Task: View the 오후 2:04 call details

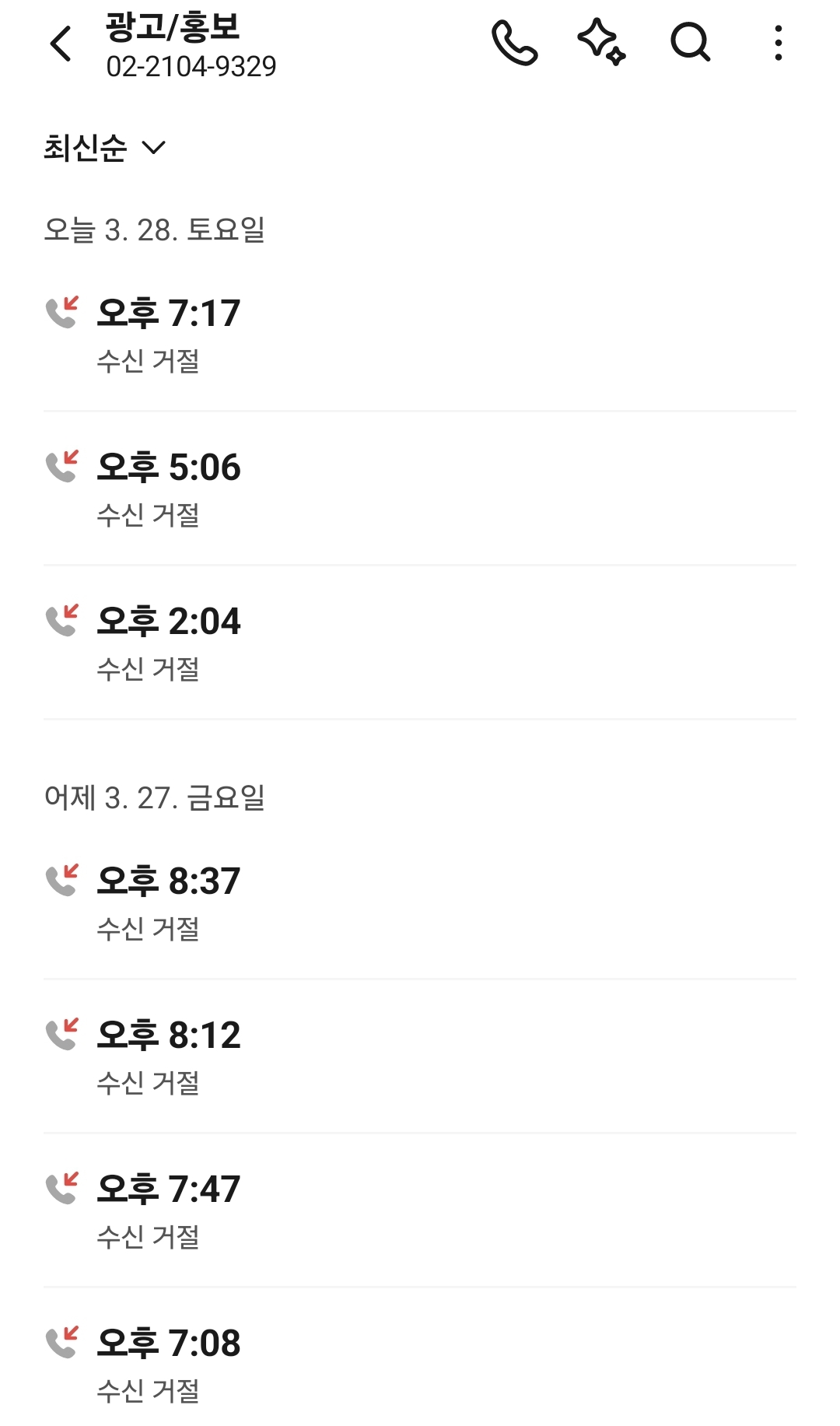Action: [420, 643]
